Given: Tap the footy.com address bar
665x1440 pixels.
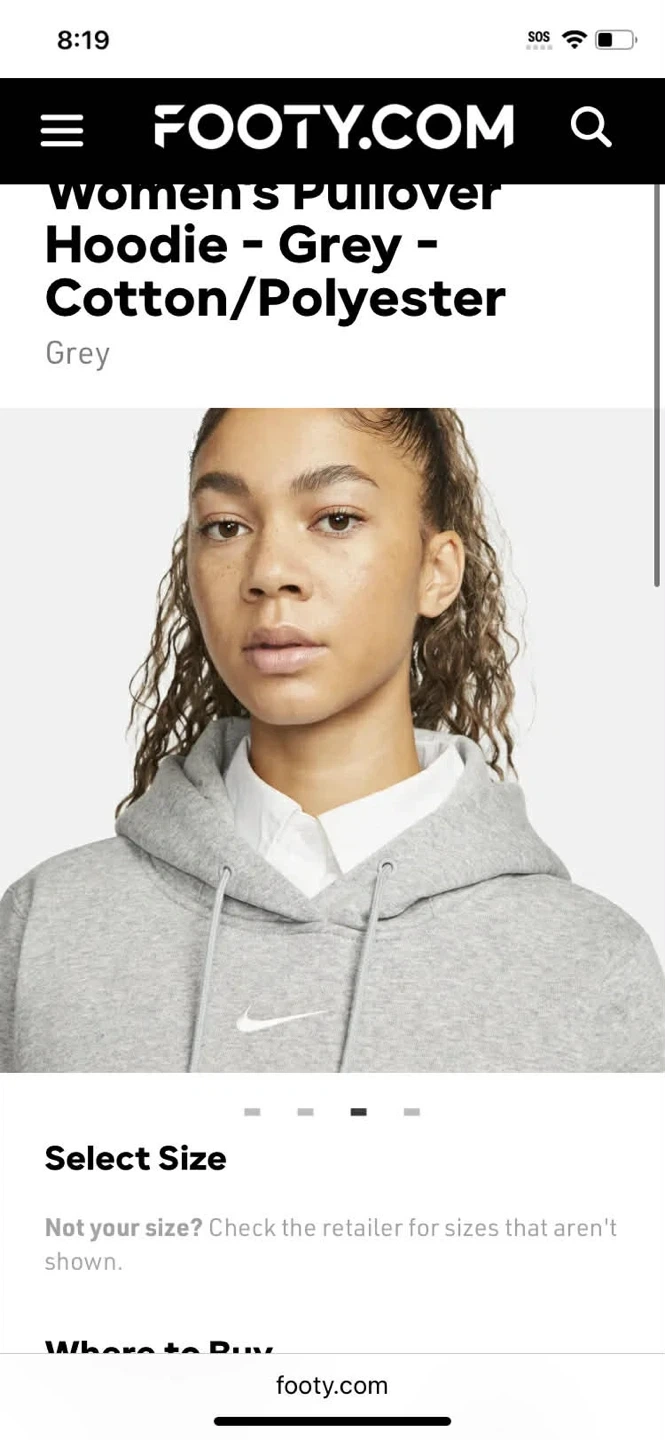Looking at the screenshot, I should coord(332,1386).
